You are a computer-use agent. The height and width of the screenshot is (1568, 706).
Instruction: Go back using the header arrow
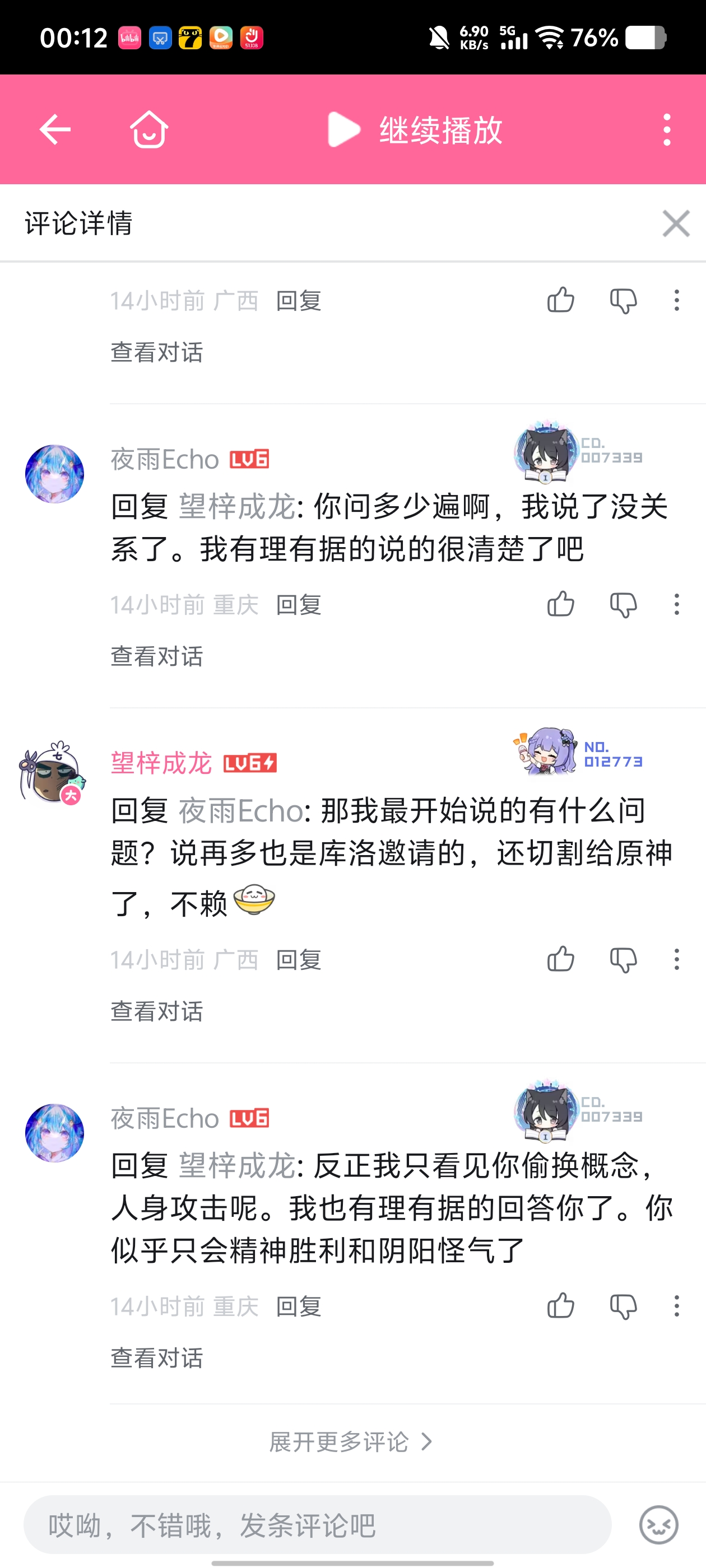55,130
